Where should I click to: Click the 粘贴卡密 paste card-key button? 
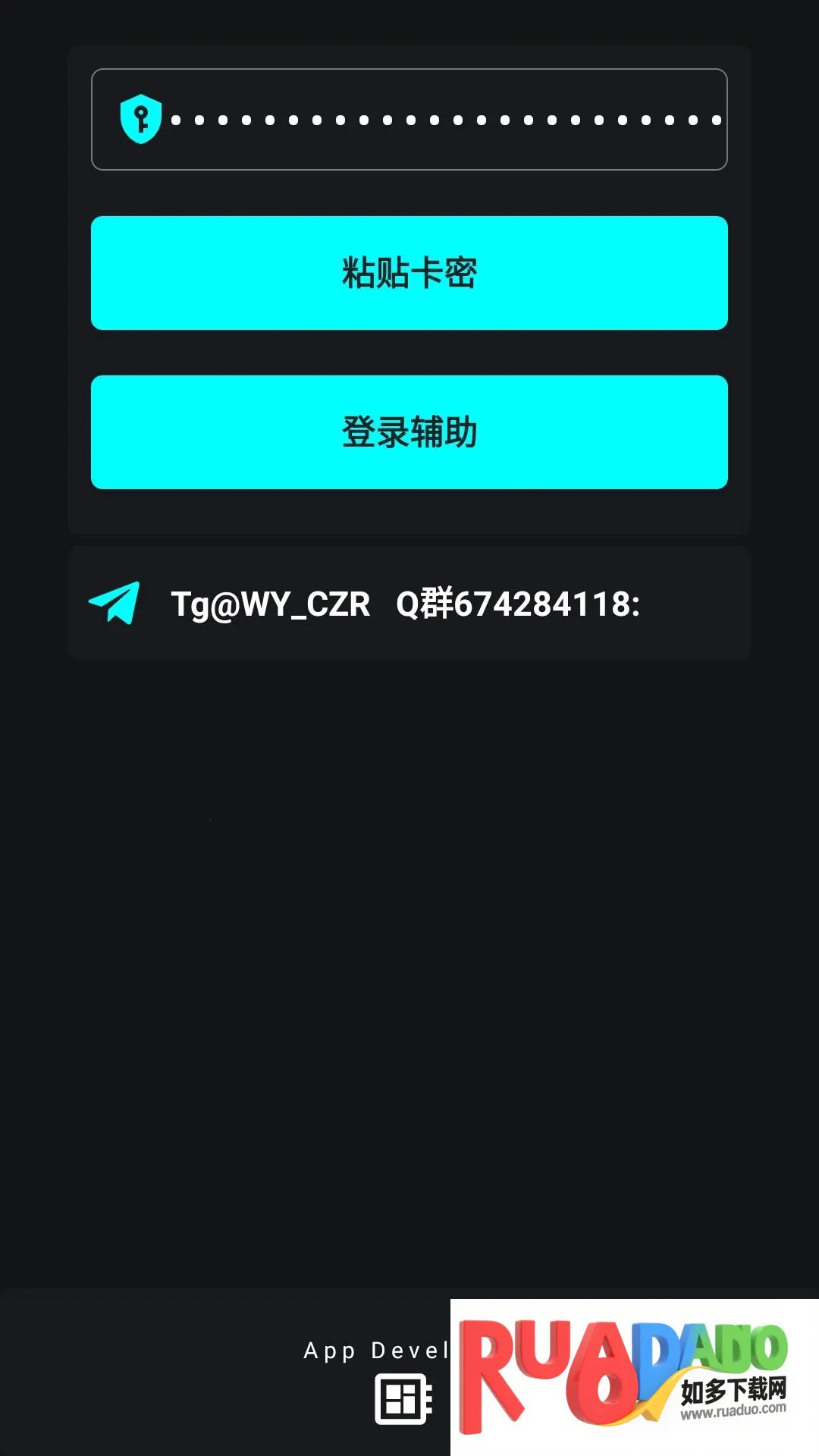[x=409, y=274]
